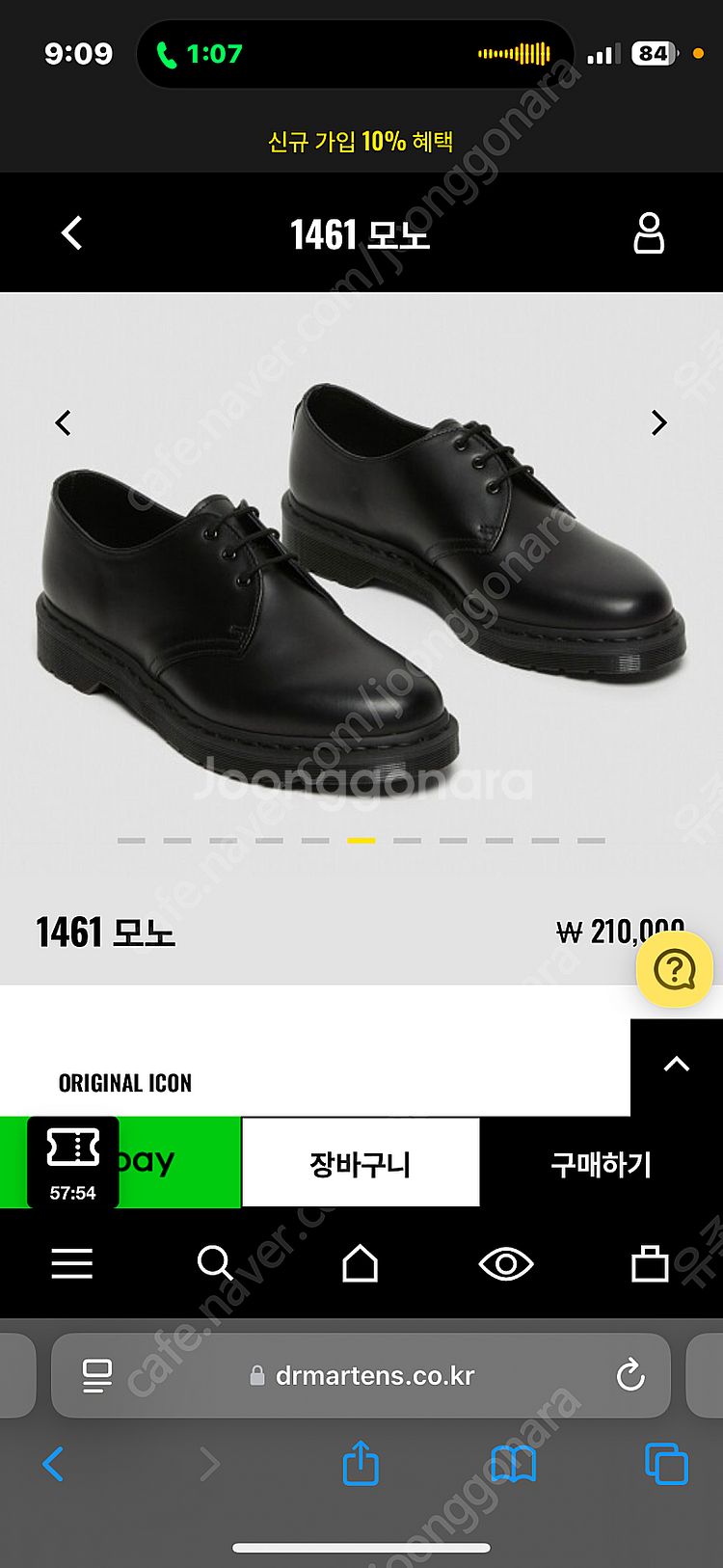Open recently viewed eye icon
This screenshot has height=1568, width=723.
[x=506, y=1263]
